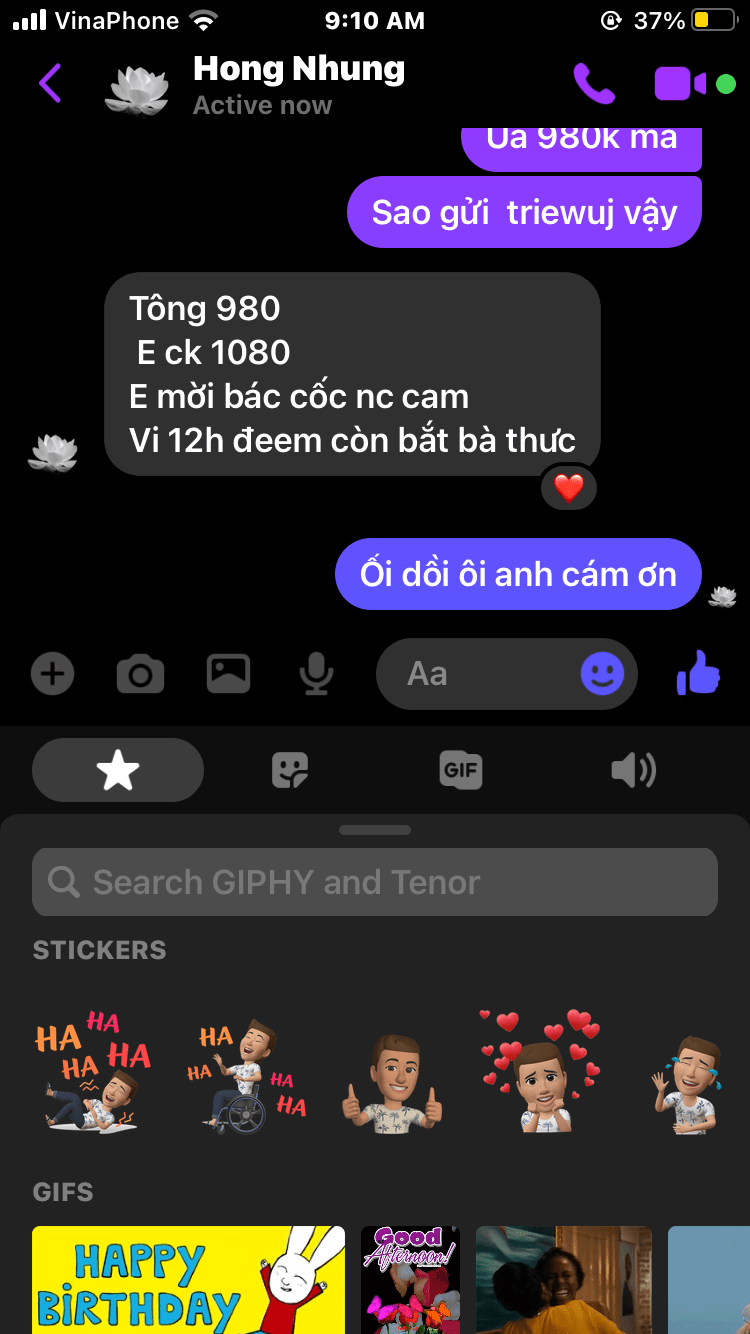
Task: Send the avatar sticker surrounded by hearts
Action: 540,1070
